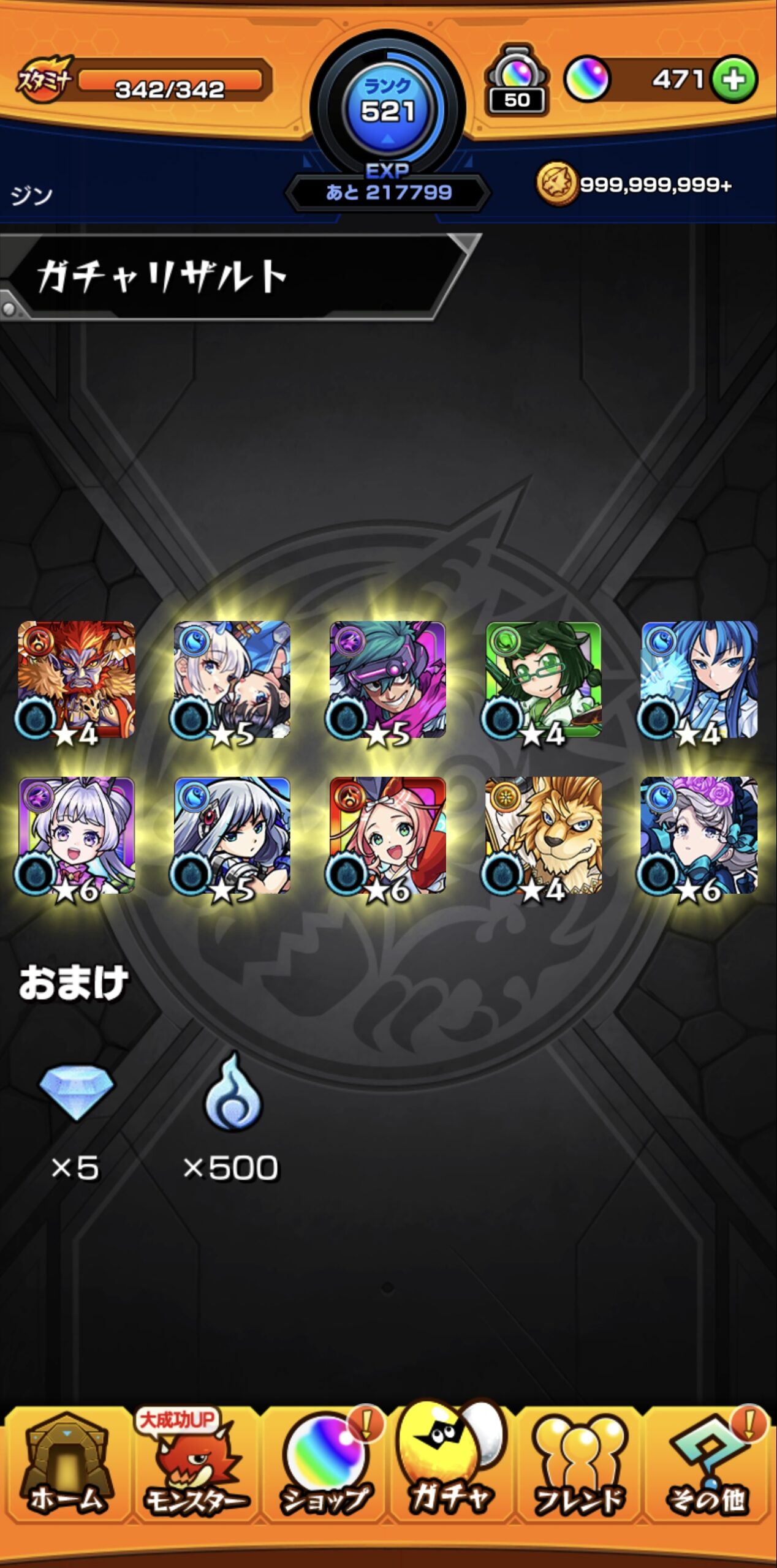View the lion ★4 monster
Image resolution: width=777 pixels, height=1568 pixels.
(543, 836)
